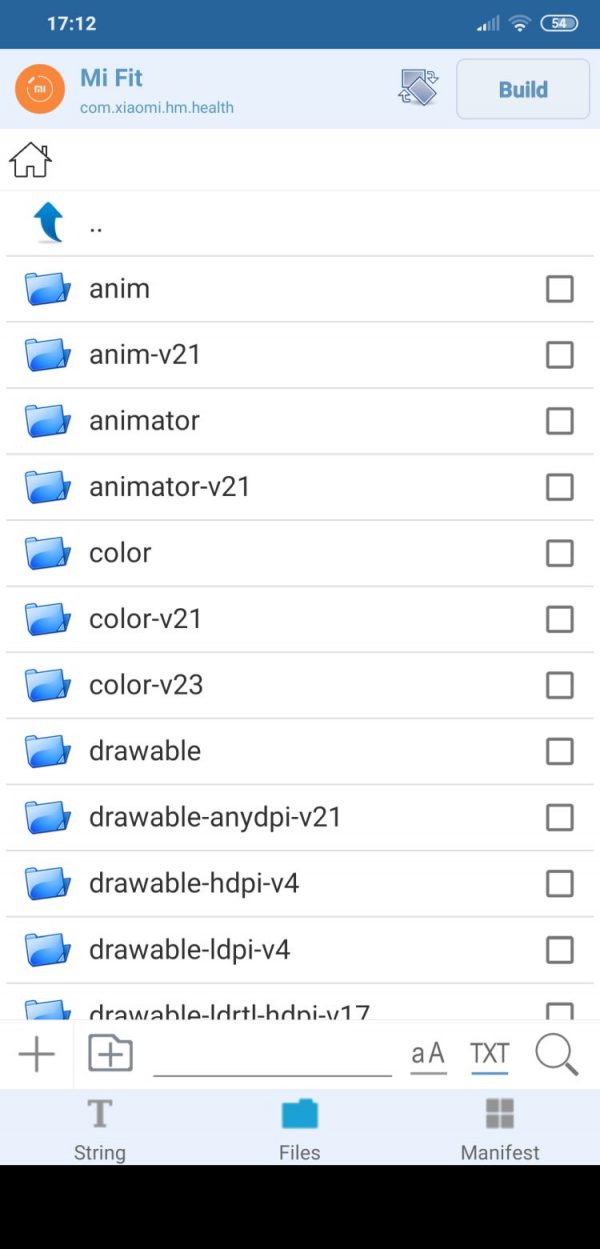Navigate up to the parent folder
The image size is (600, 1249).
(300, 223)
